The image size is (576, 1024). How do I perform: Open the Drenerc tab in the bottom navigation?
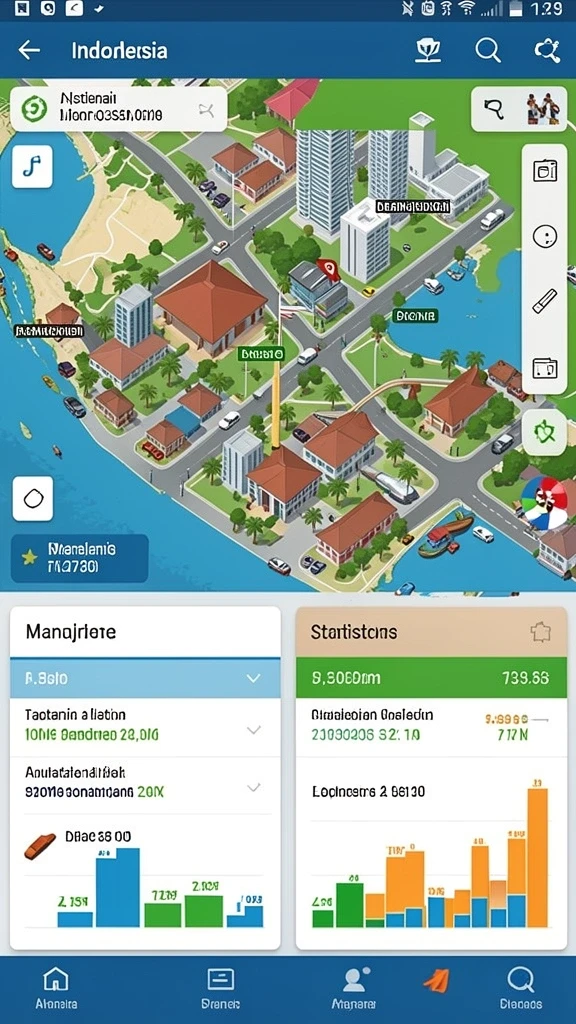221,989
